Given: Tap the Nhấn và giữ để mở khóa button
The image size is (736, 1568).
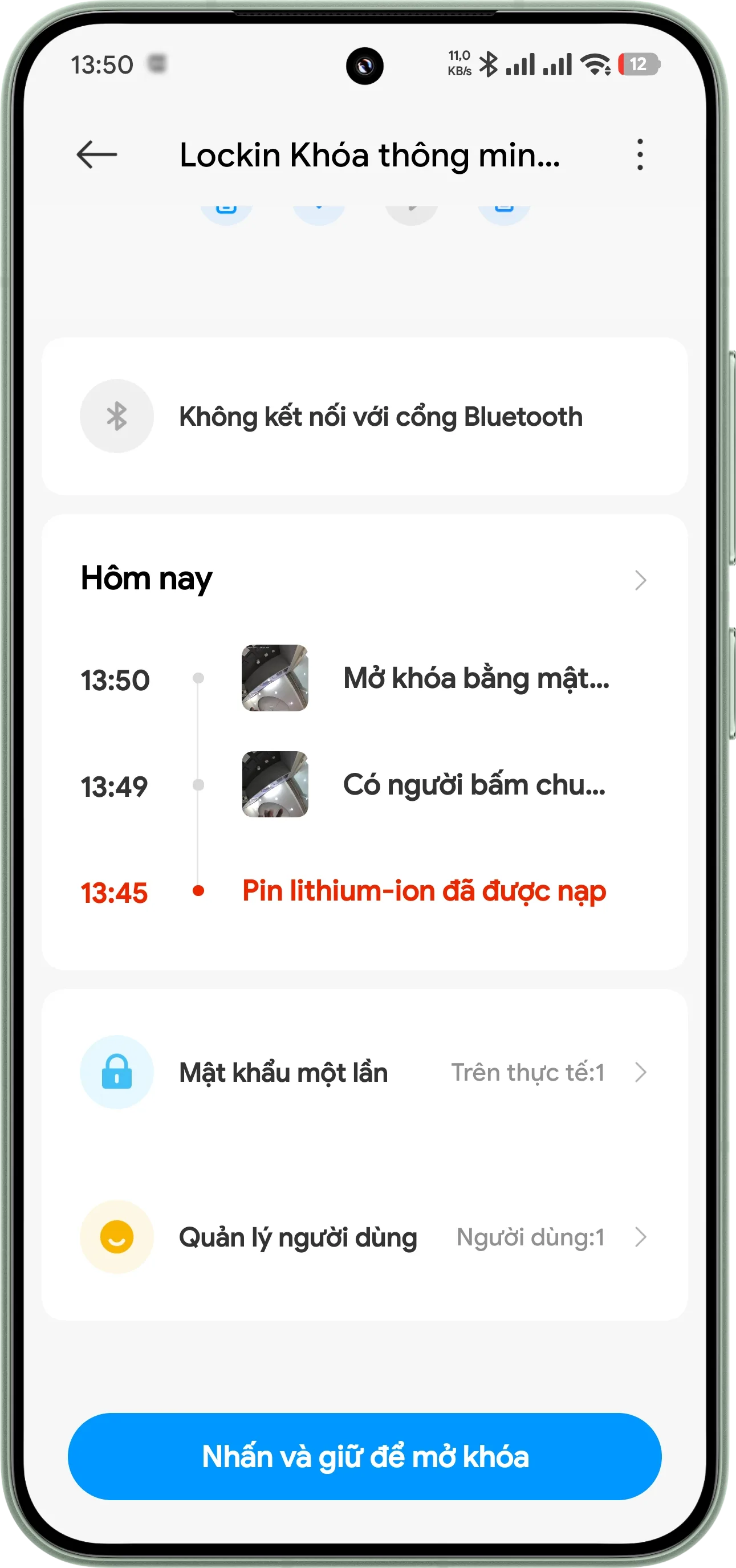Looking at the screenshot, I should click(x=365, y=1457).
